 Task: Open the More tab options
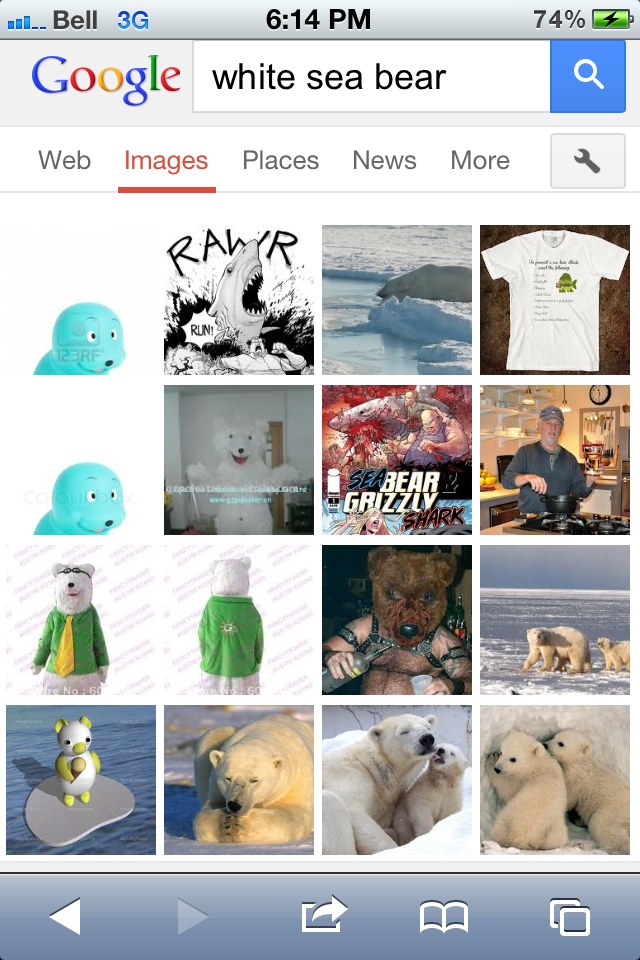click(x=479, y=160)
